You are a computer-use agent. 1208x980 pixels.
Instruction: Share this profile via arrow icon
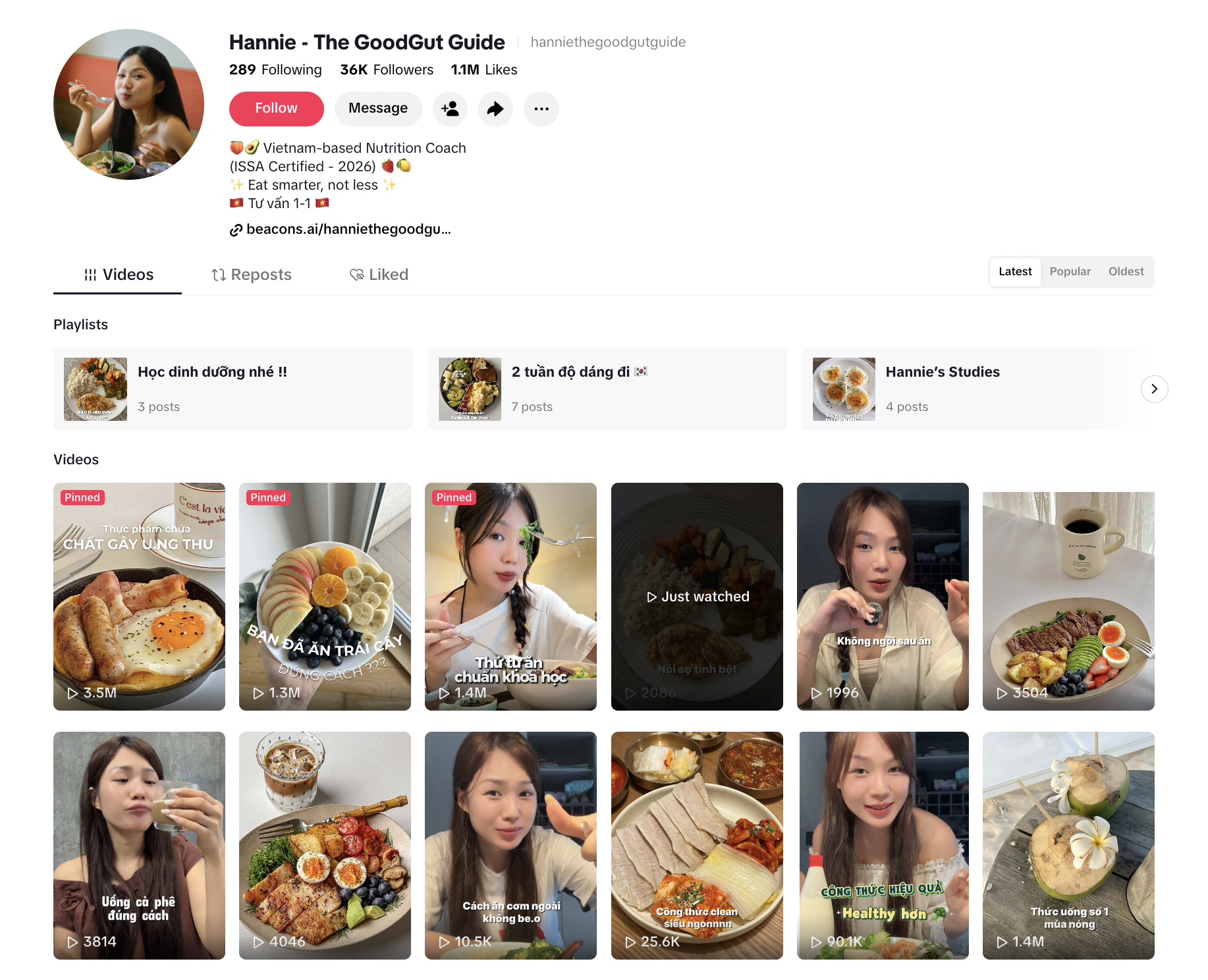495,109
